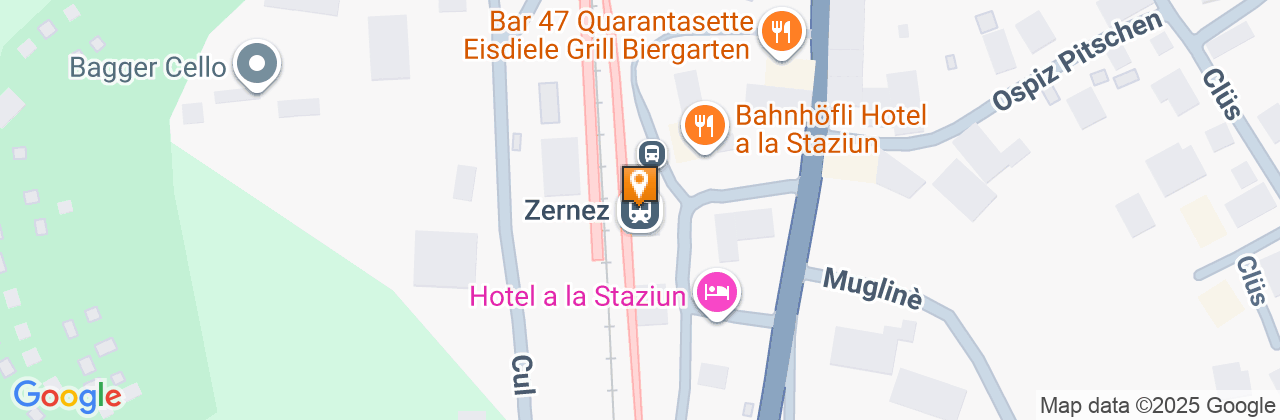This screenshot has width=1280, height=420.
Task: Tap the orange location pin at Zernez
Action: click(x=640, y=185)
